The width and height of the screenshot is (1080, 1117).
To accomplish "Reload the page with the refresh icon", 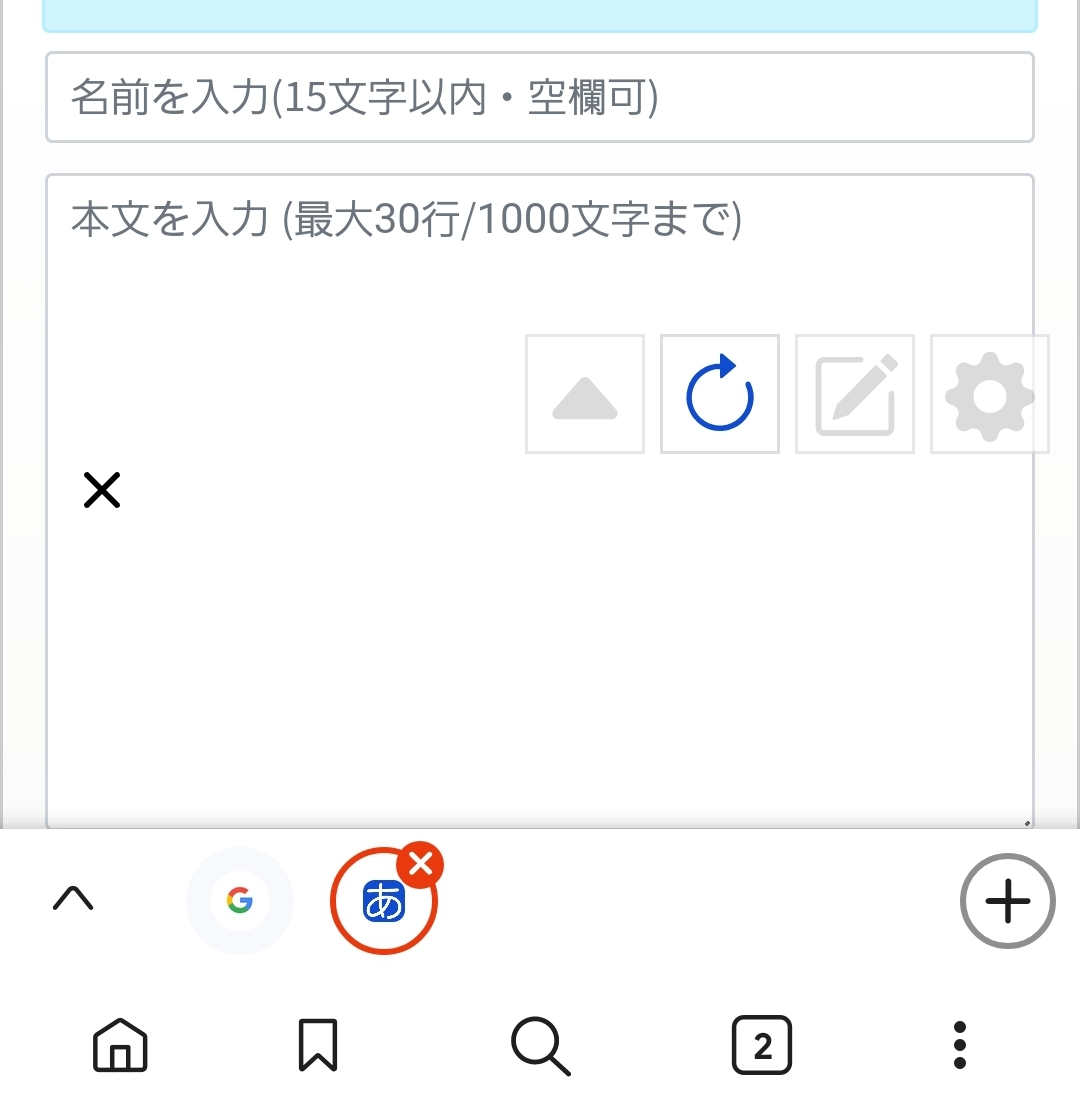I will [720, 394].
